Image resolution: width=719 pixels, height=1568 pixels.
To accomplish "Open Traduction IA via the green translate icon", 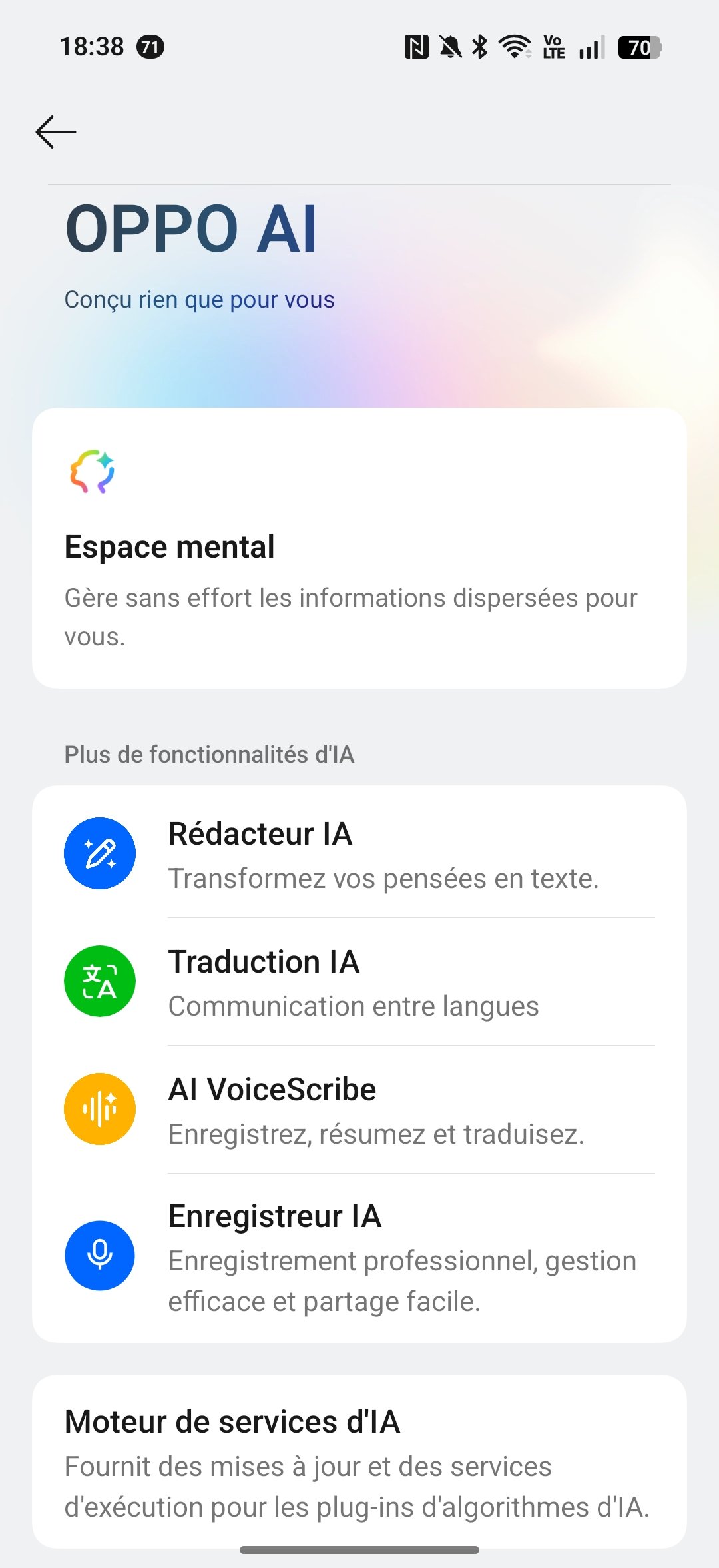I will pyautogui.click(x=99, y=980).
